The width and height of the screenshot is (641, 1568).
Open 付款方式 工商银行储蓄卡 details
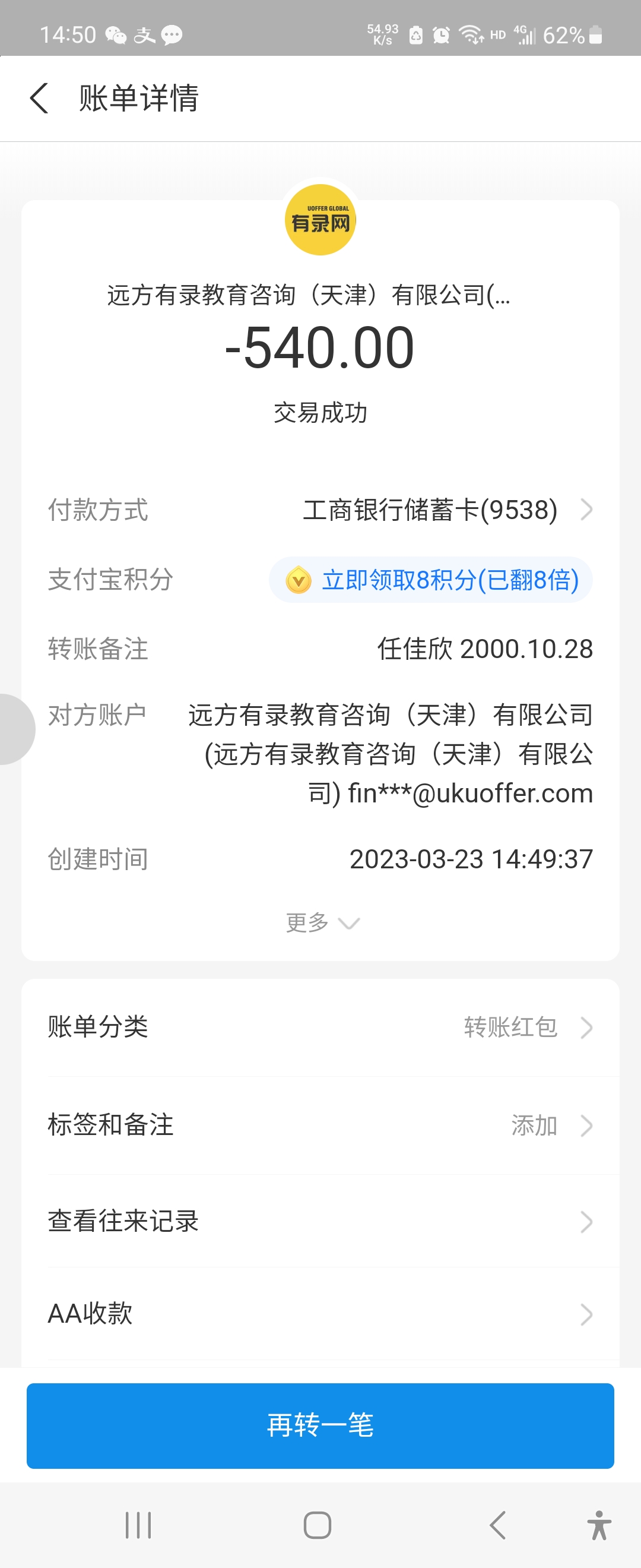447,510
